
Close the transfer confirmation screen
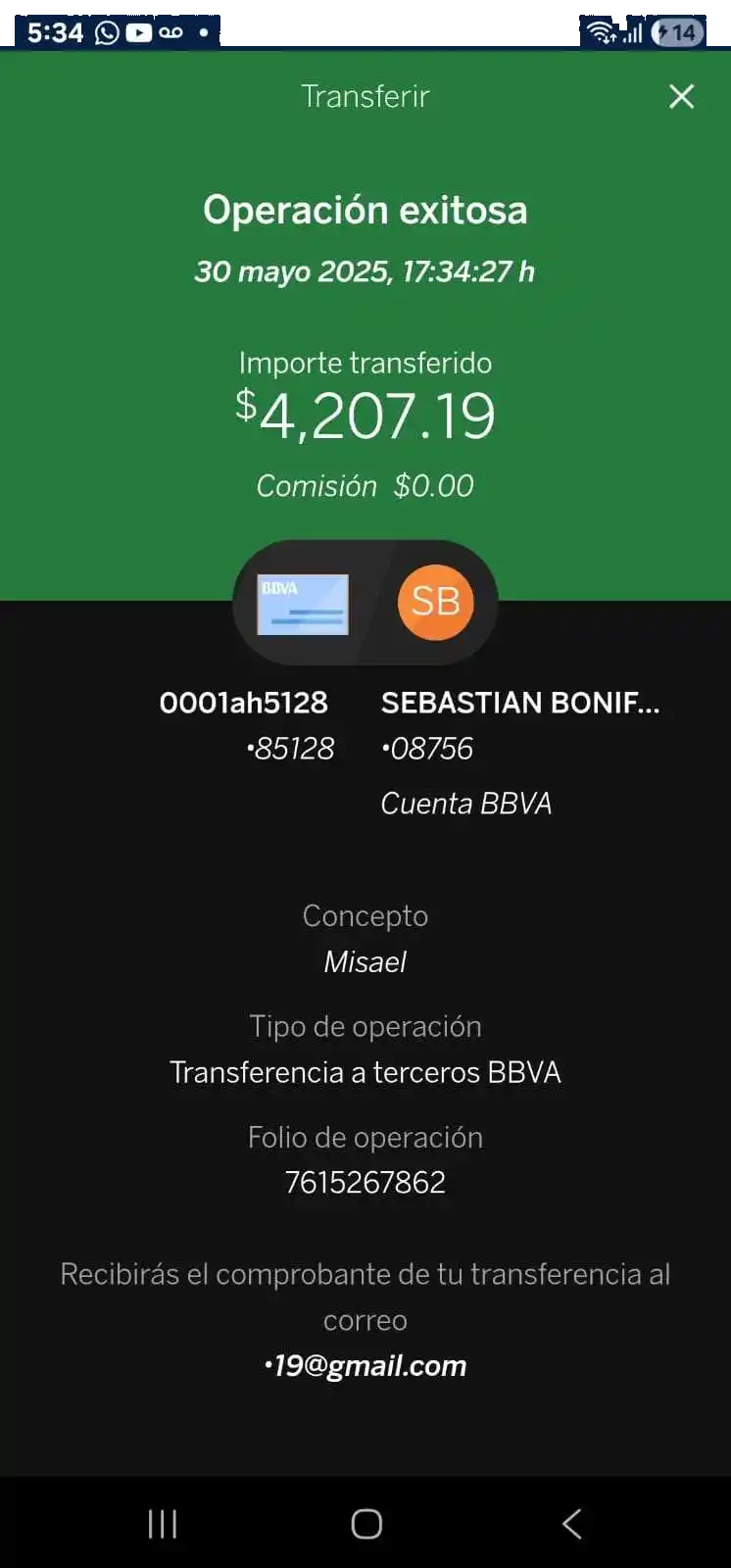[x=681, y=96]
